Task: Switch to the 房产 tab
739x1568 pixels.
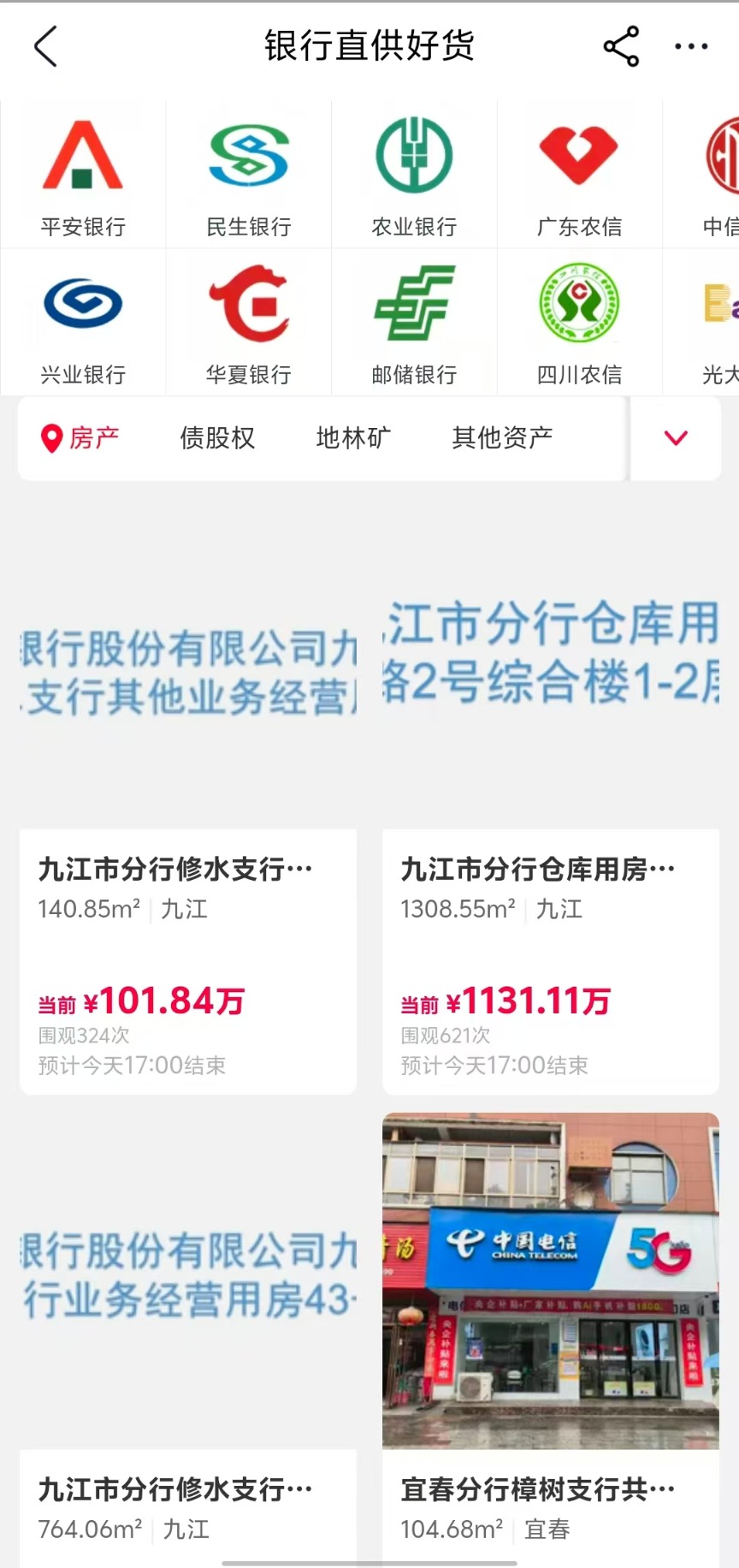Action: click(x=80, y=438)
